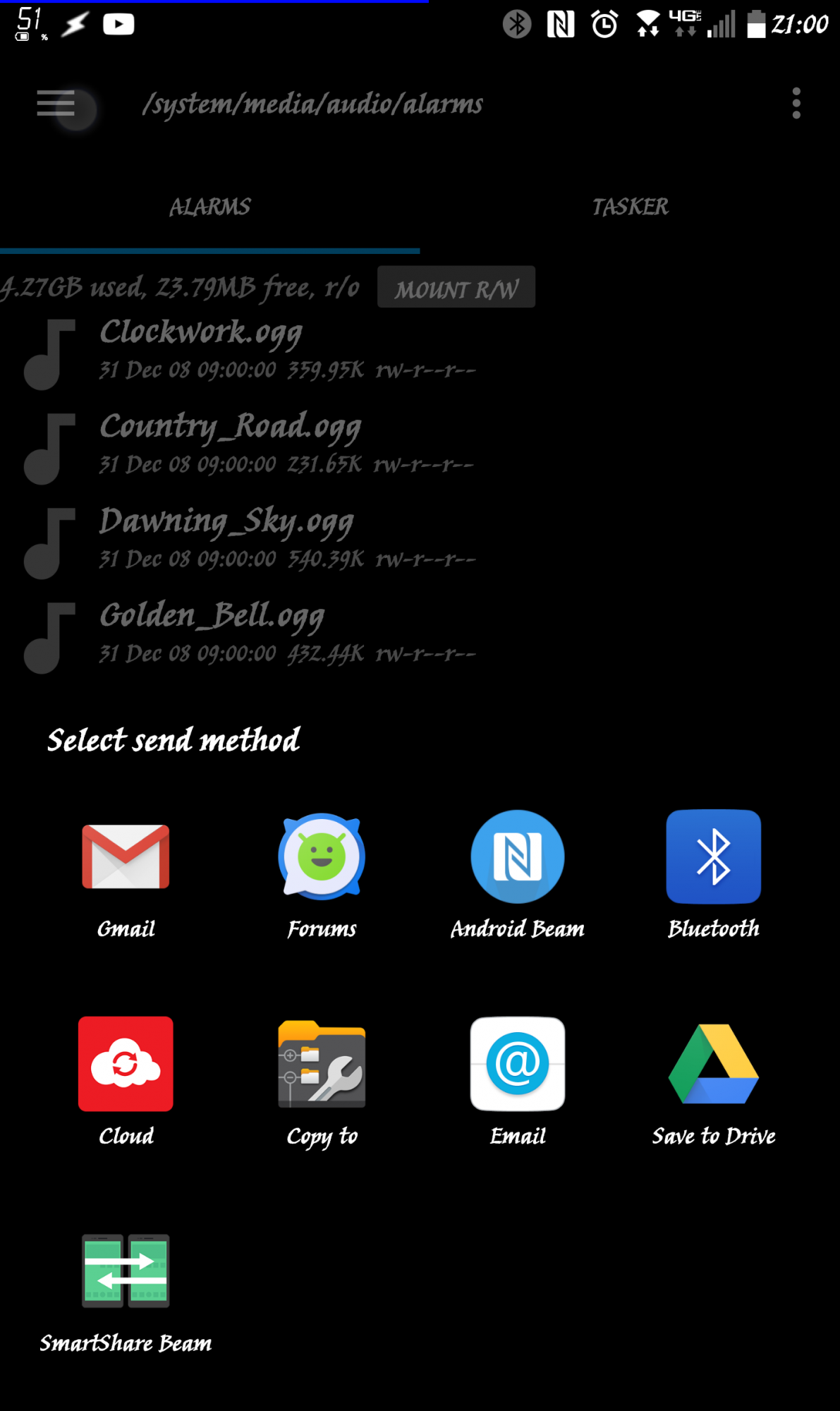The image size is (840, 1411).
Task: Open Dawning_Sky.ogg file
Action: click(x=420, y=541)
